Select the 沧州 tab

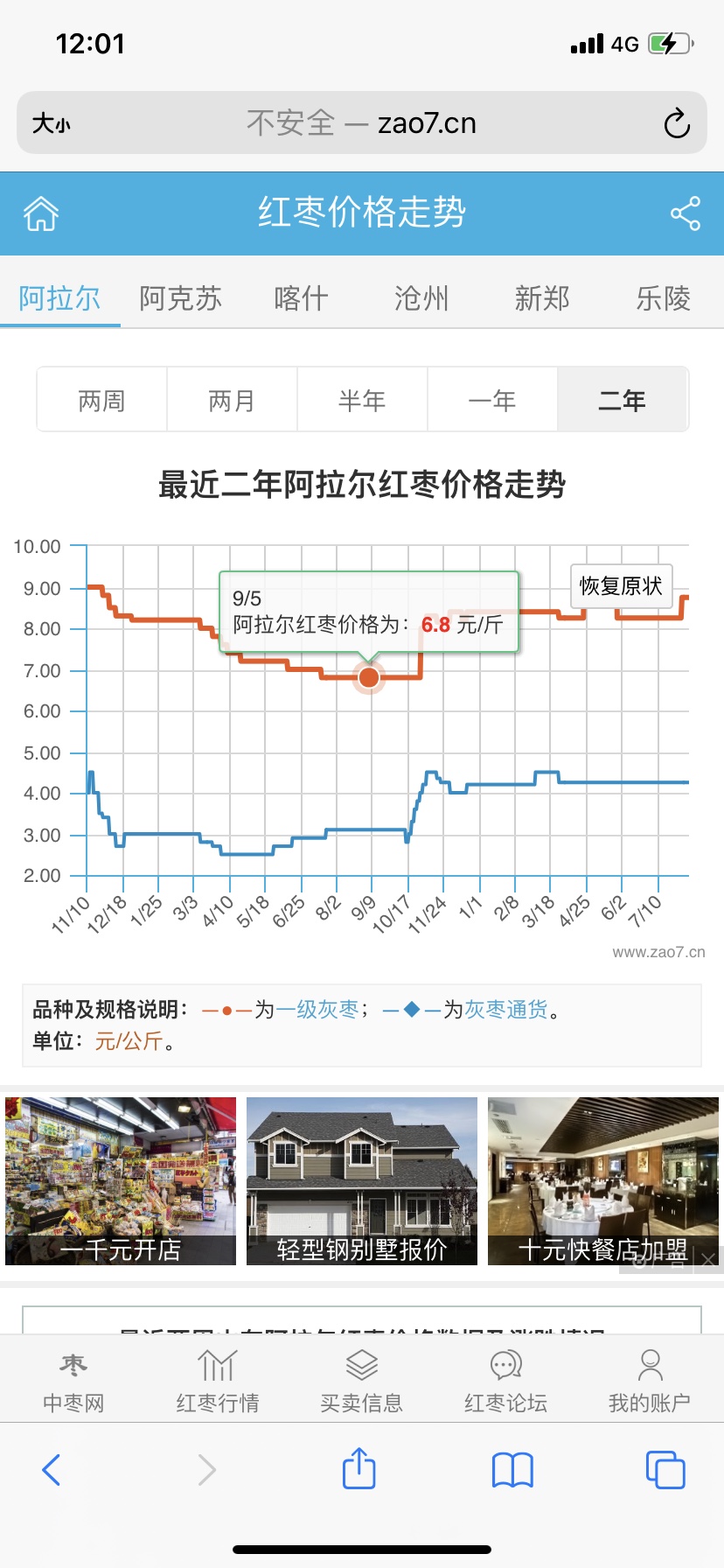pos(421,298)
